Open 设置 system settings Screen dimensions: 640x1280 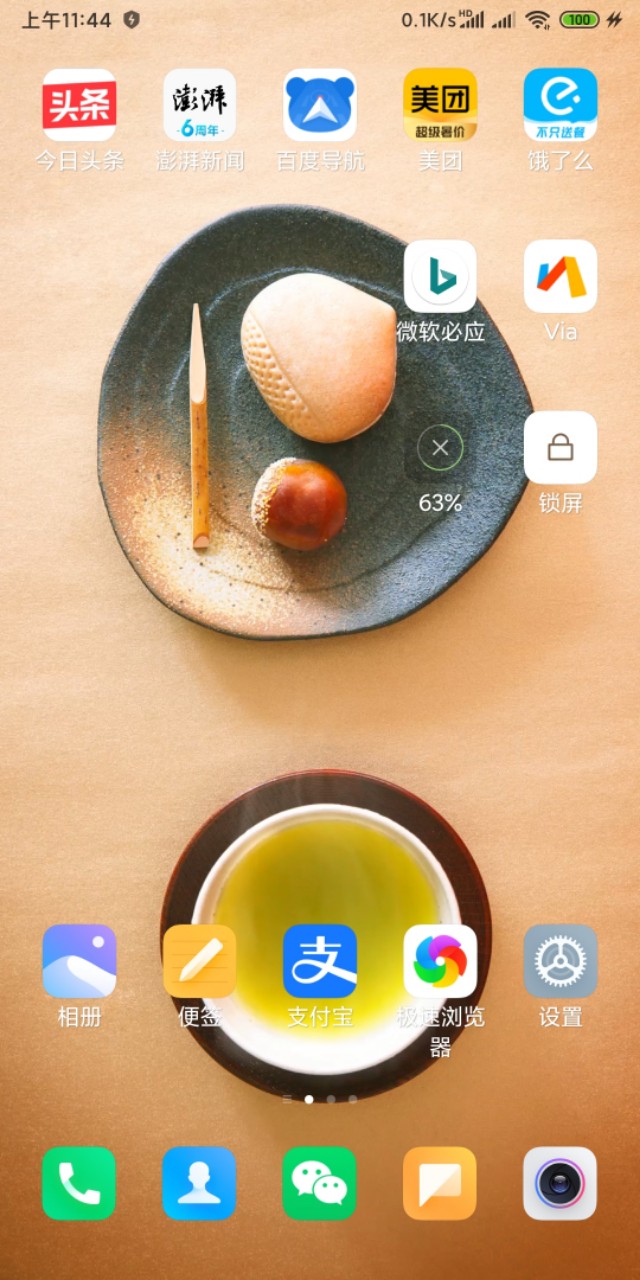[x=560, y=961]
